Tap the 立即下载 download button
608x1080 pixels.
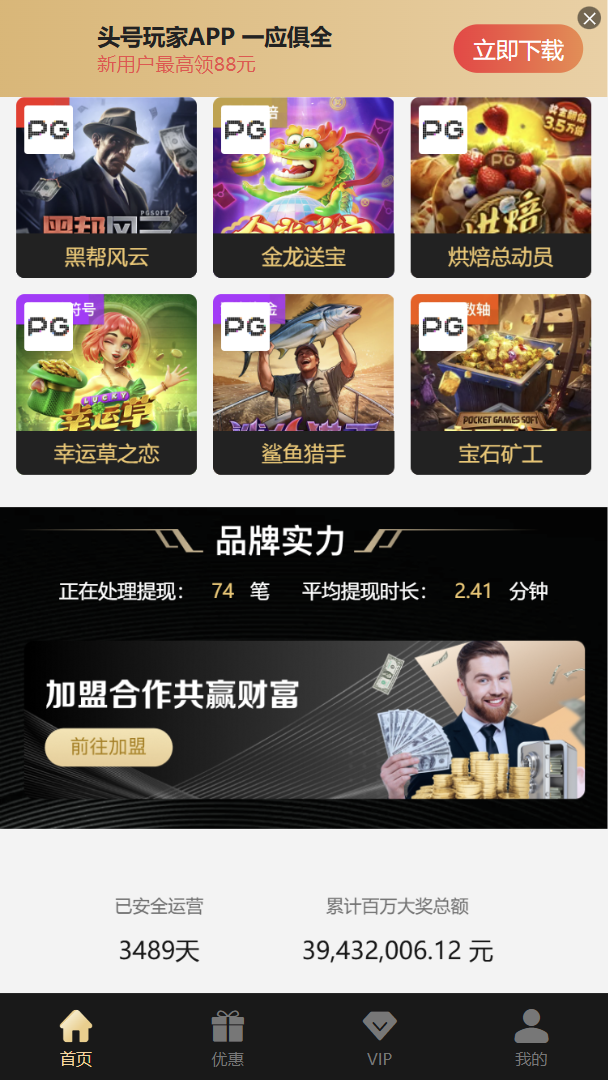pyautogui.click(x=518, y=50)
